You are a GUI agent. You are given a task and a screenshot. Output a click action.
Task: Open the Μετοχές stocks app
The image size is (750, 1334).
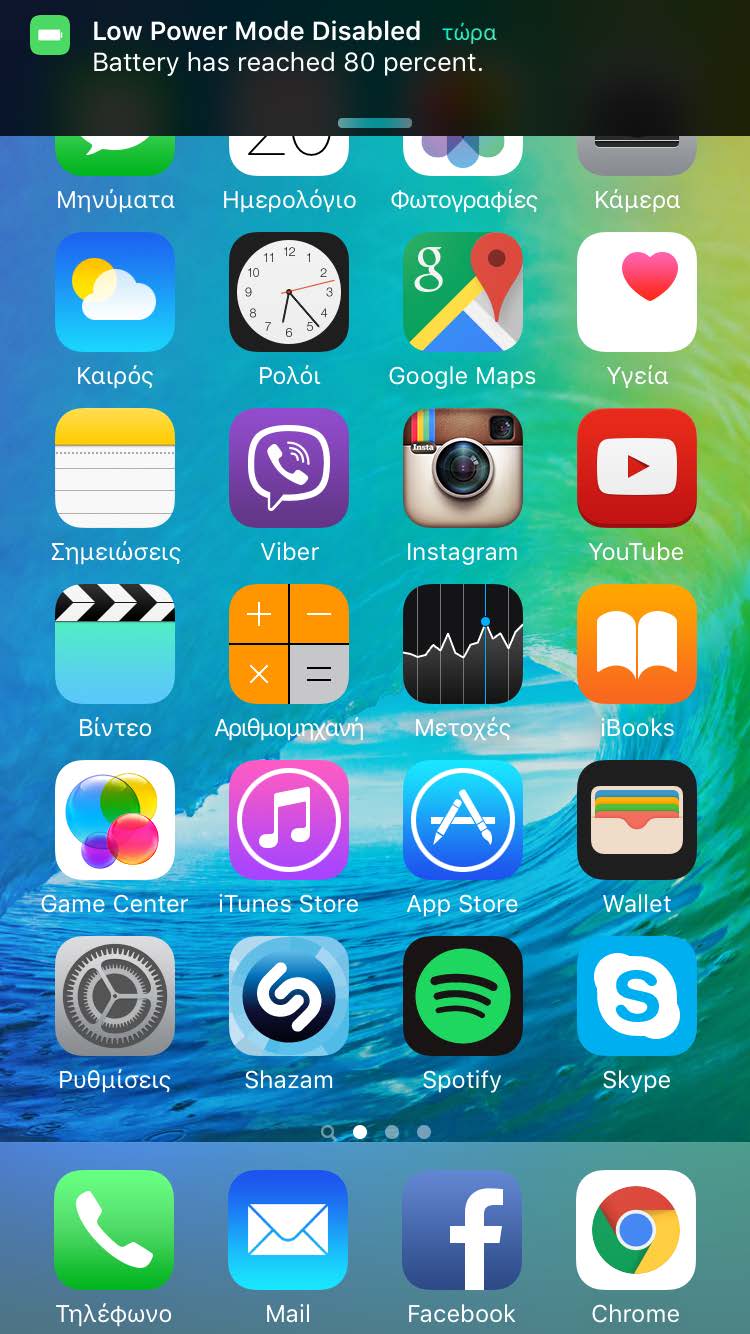(463, 644)
